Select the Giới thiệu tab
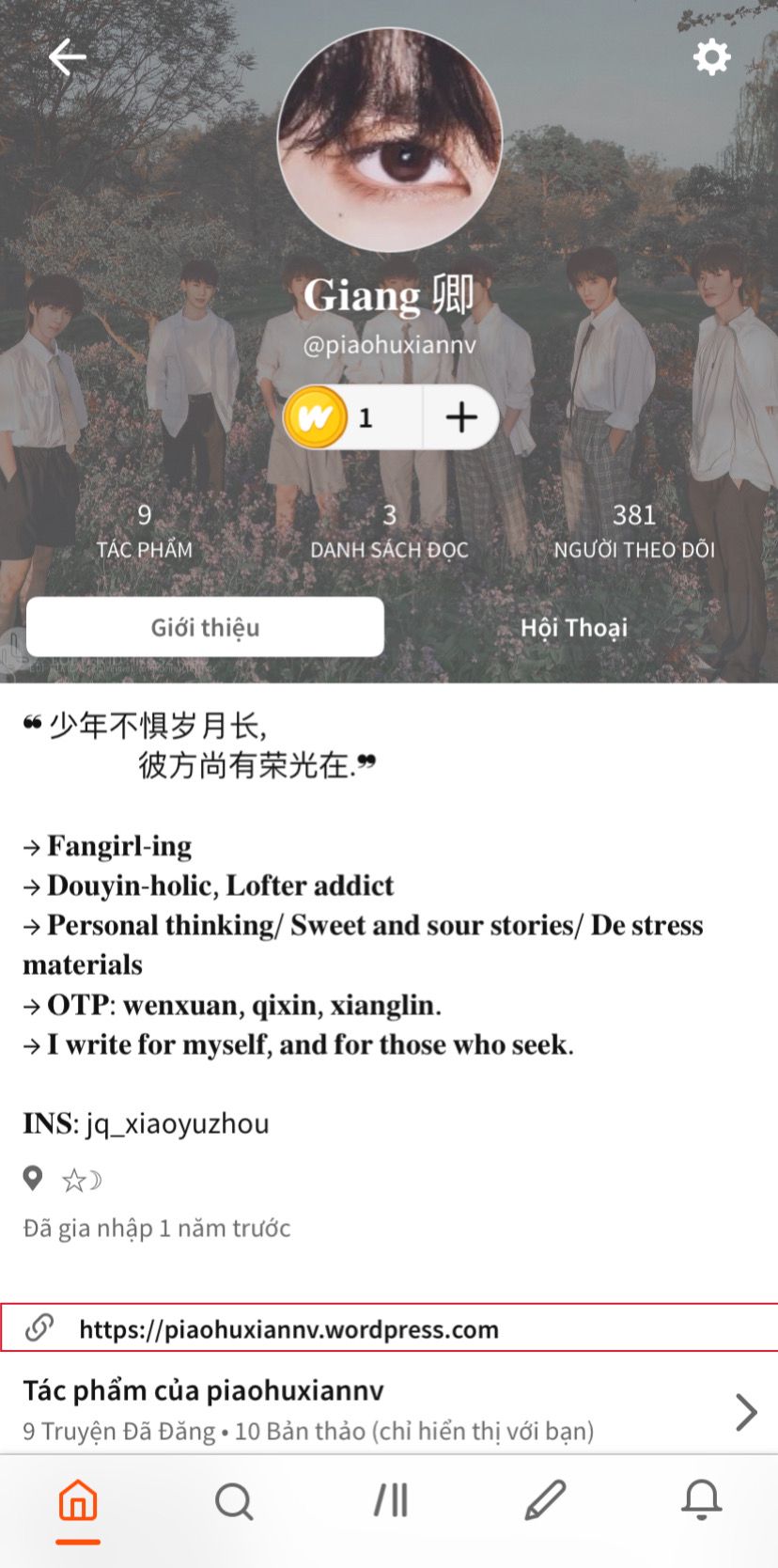Image resolution: width=778 pixels, height=1568 pixels. (205, 627)
